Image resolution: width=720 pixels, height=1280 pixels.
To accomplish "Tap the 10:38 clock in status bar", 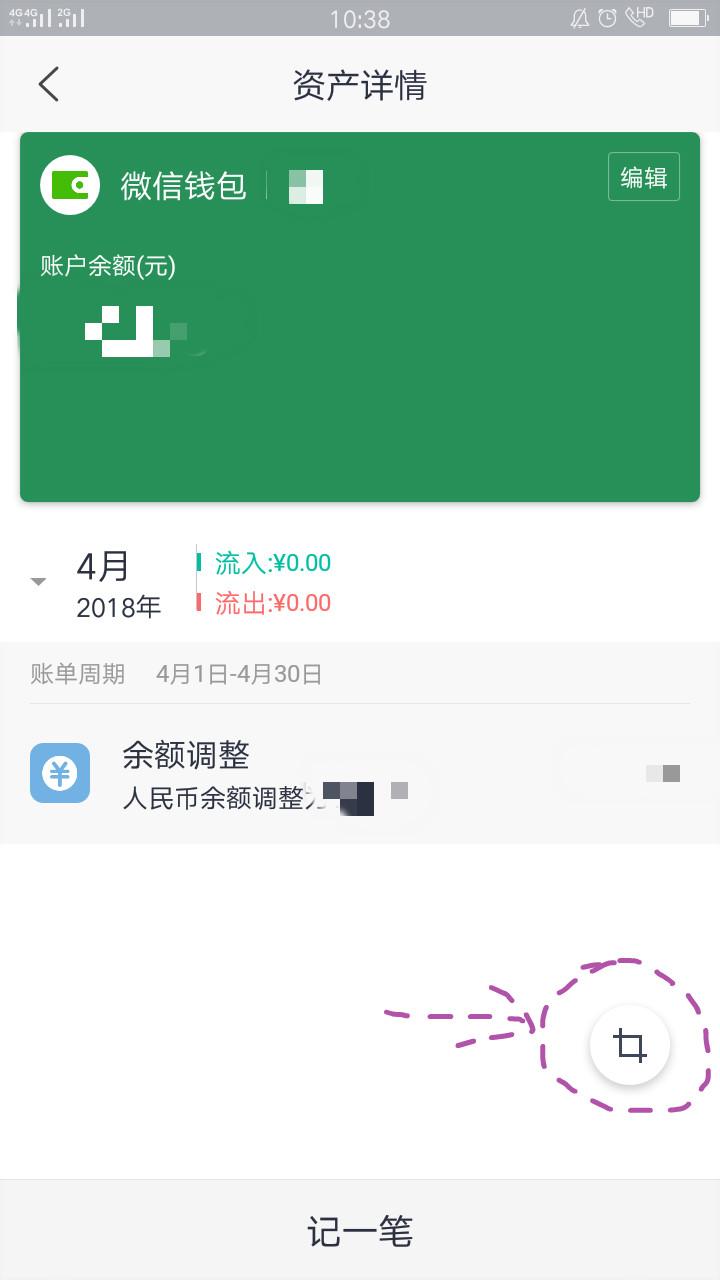I will [x=360, y=17].
